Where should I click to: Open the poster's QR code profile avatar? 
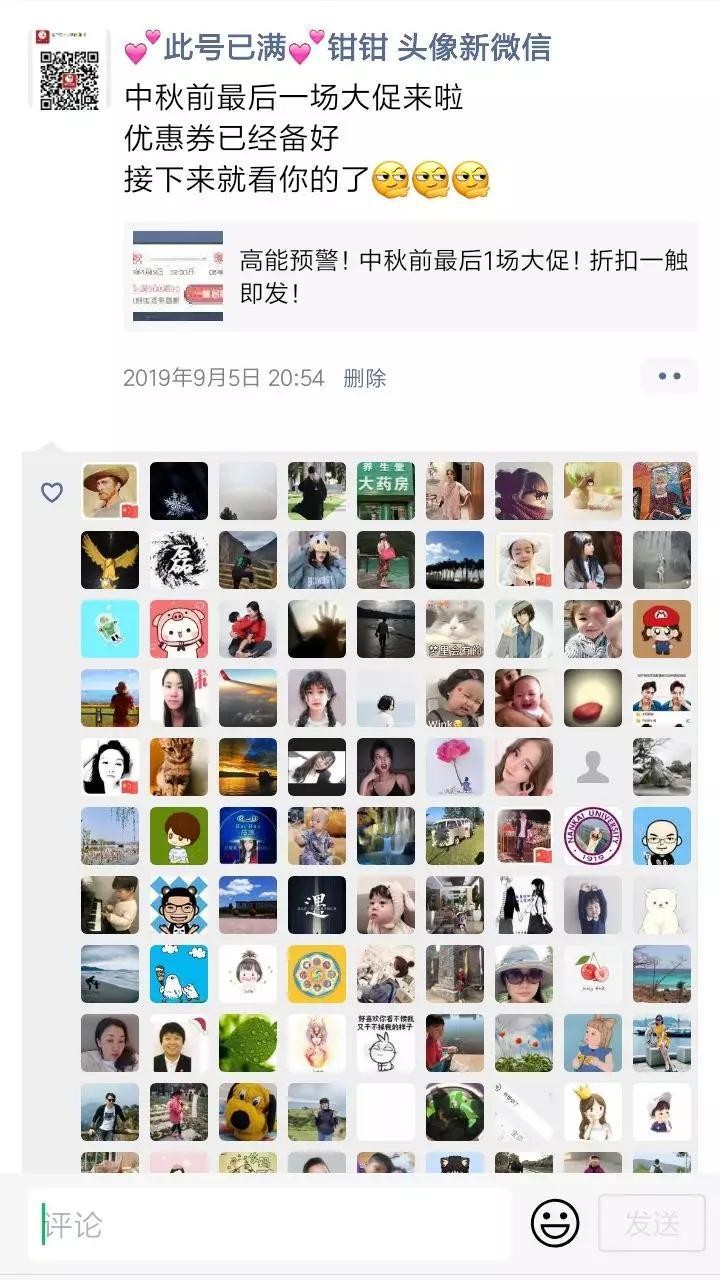click(x=68, y=70)
